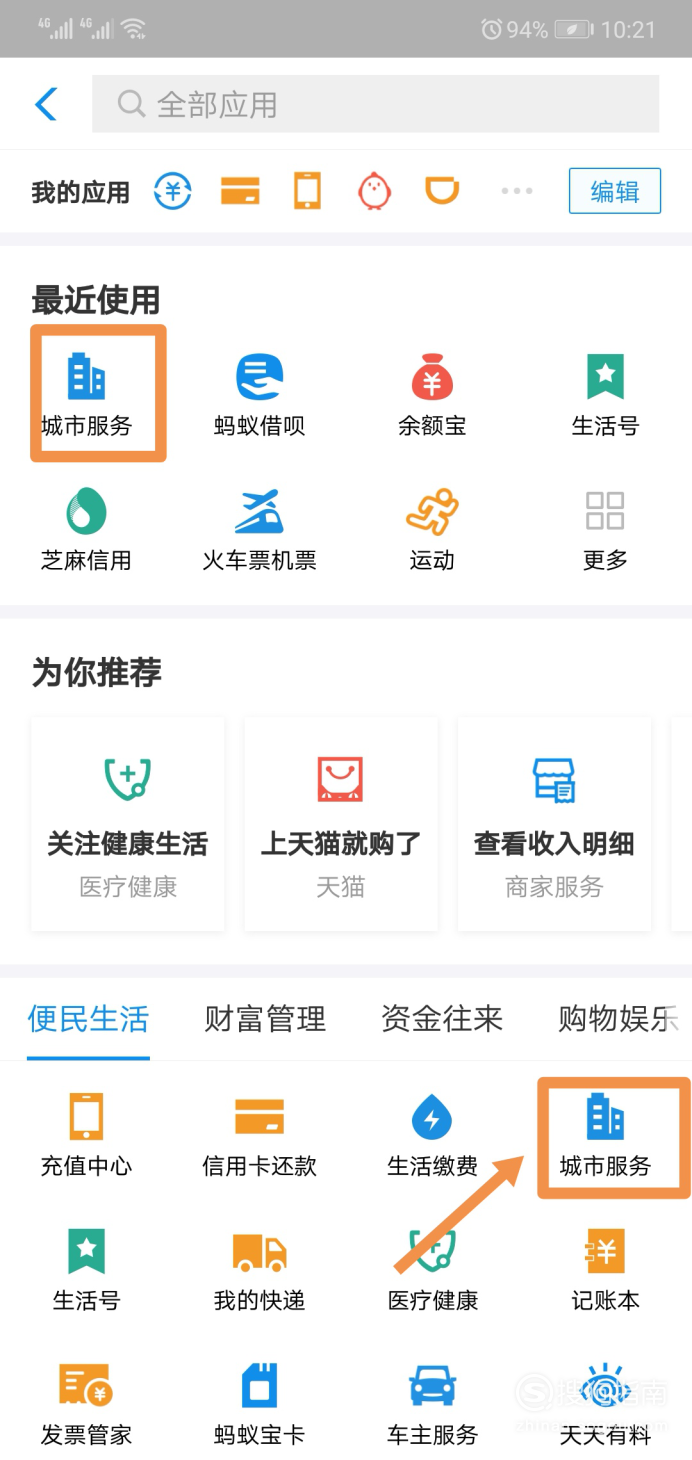
Task: Open the 全部应用 search box
Action: [375, 104]
